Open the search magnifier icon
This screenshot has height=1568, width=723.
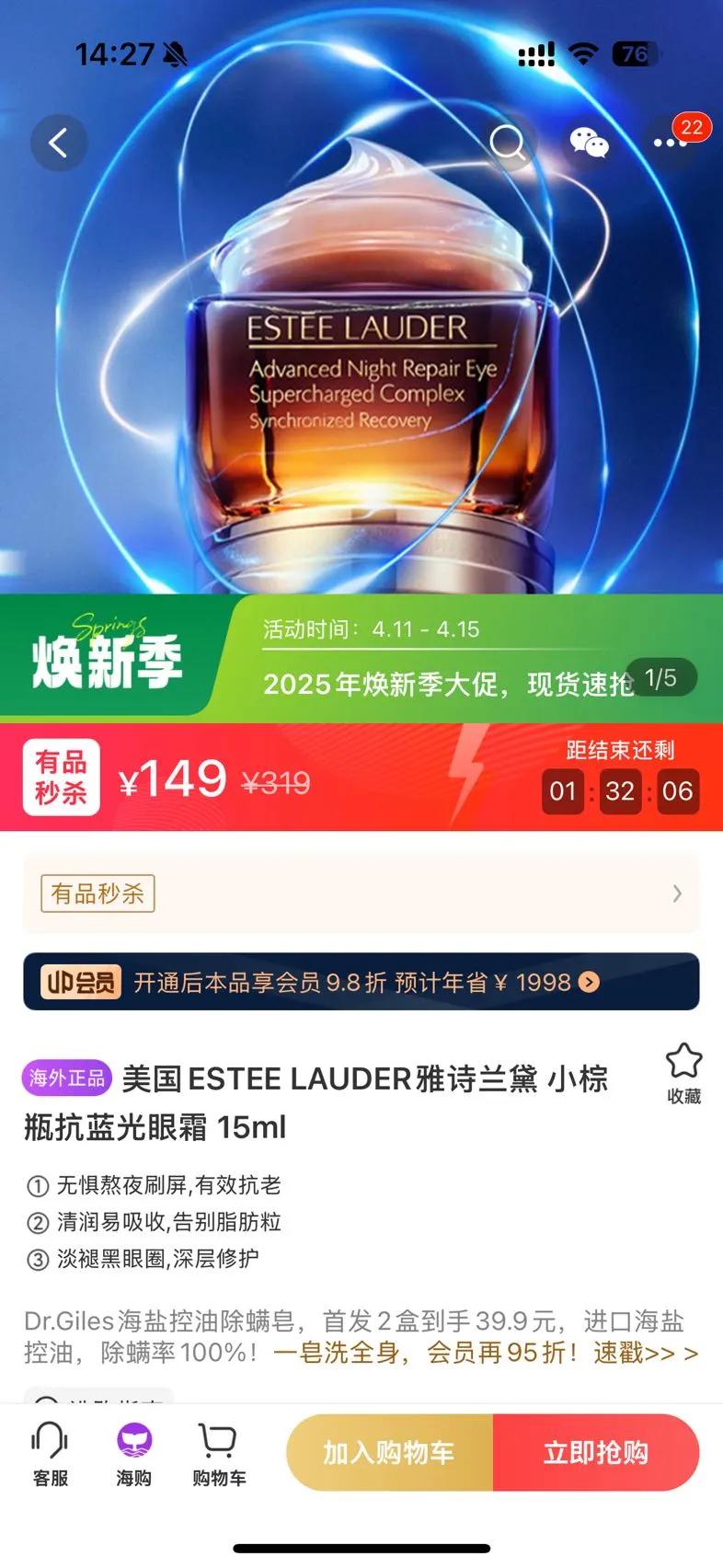coord(507,143)
